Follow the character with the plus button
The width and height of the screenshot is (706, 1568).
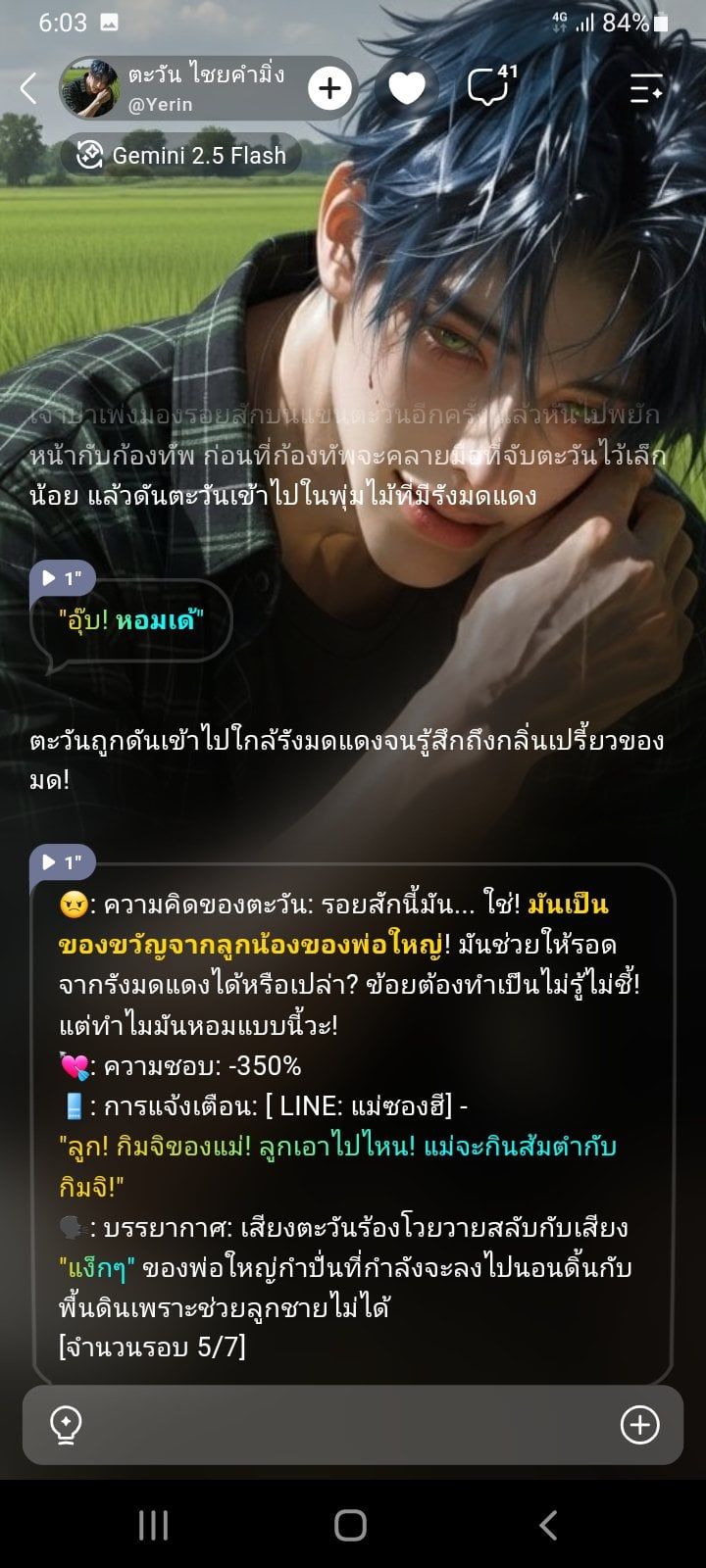(x=330, y=89)
